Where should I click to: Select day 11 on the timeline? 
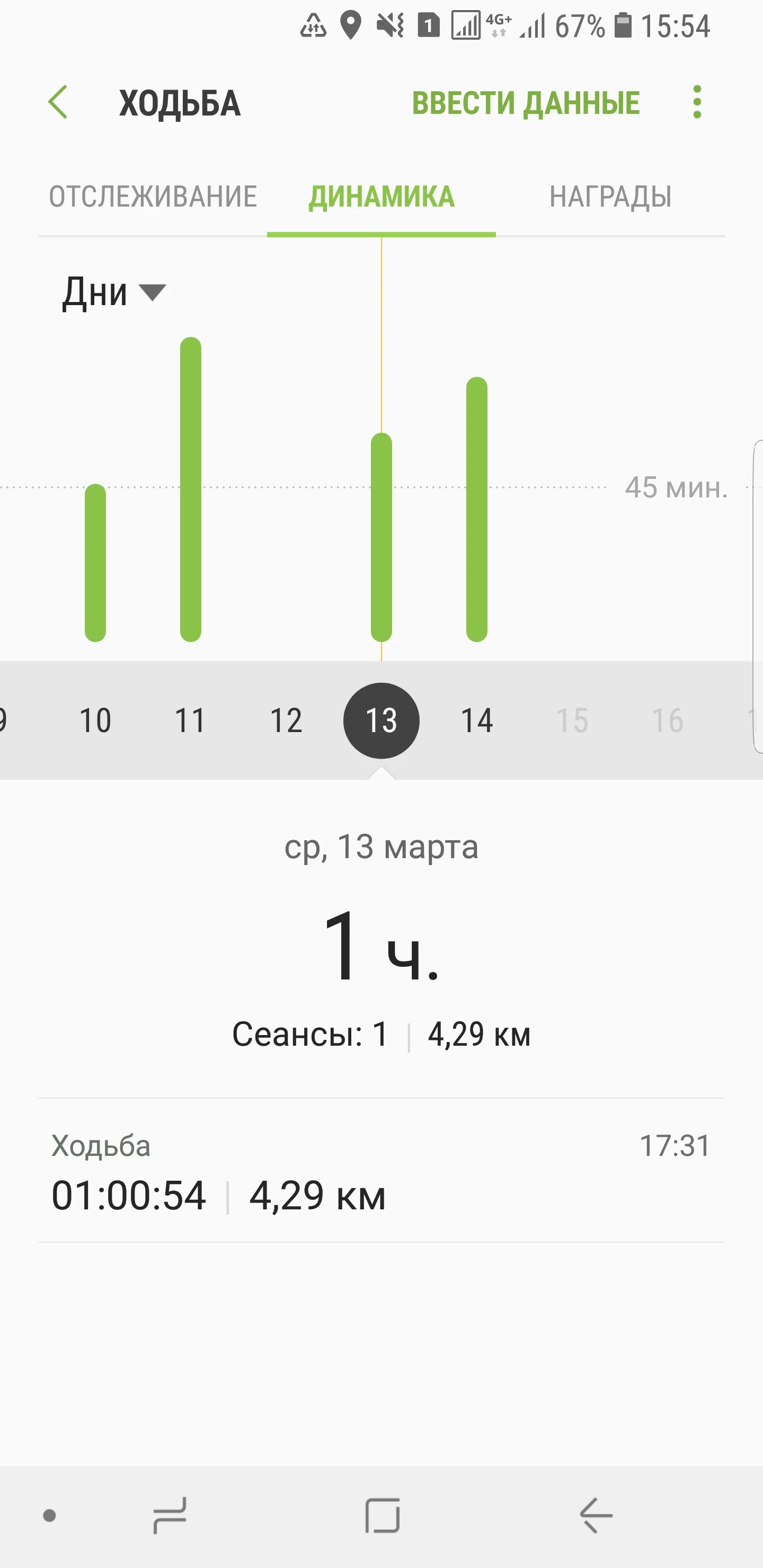click(x=191, y=720)
